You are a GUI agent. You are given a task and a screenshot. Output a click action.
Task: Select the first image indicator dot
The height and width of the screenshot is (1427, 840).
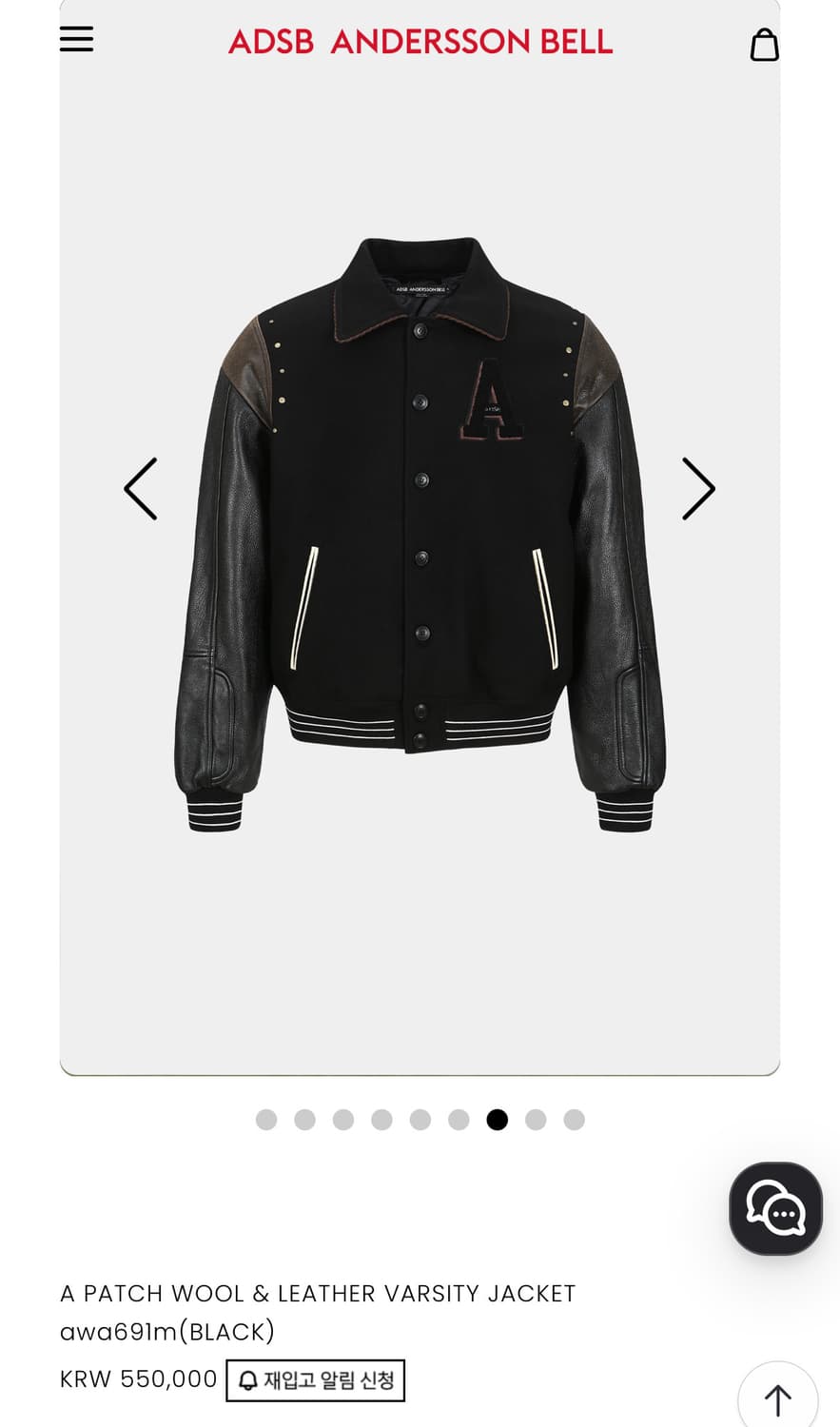pyautogui.click(x=266, y=1120)
